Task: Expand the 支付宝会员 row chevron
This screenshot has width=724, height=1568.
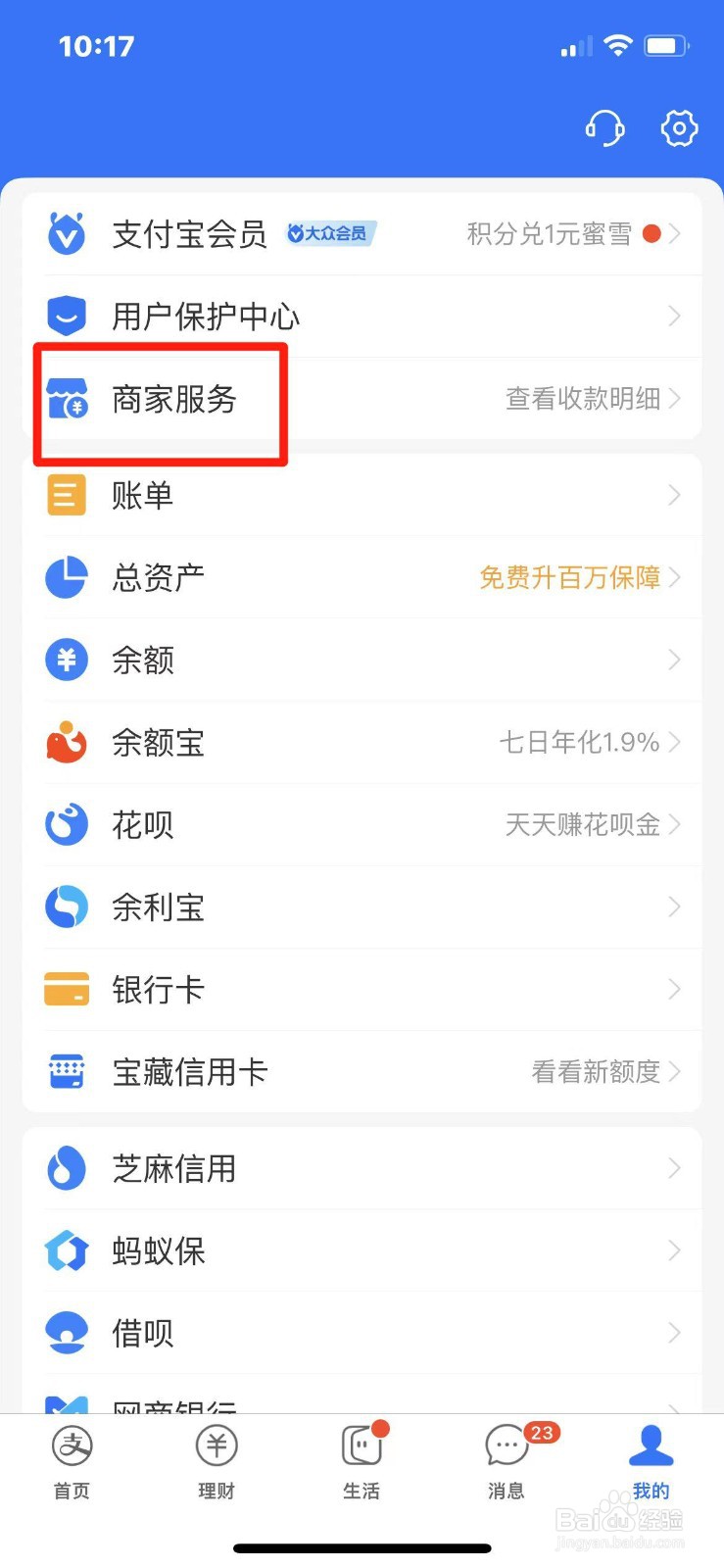Action: click(674, 233)
